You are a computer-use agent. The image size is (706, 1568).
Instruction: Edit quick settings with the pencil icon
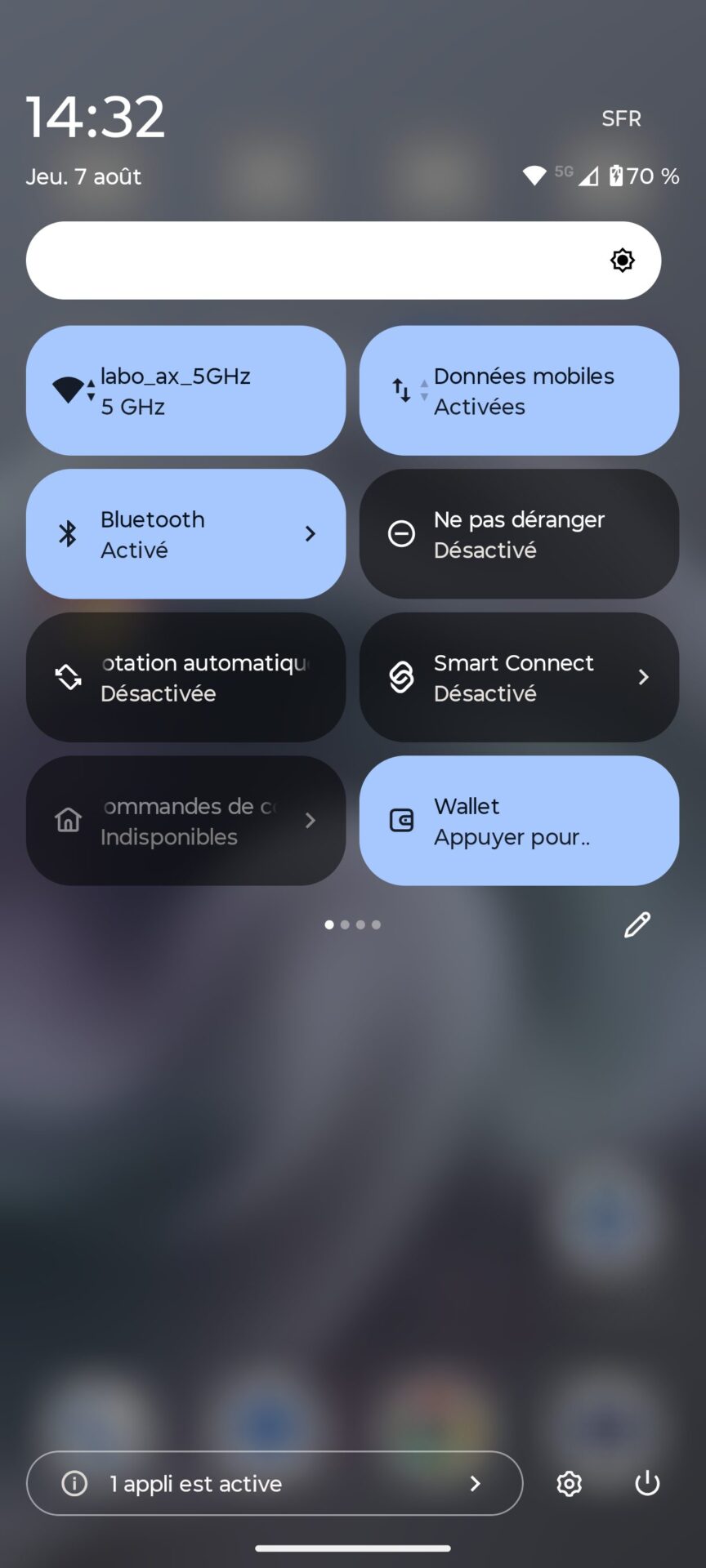point(637,925)
